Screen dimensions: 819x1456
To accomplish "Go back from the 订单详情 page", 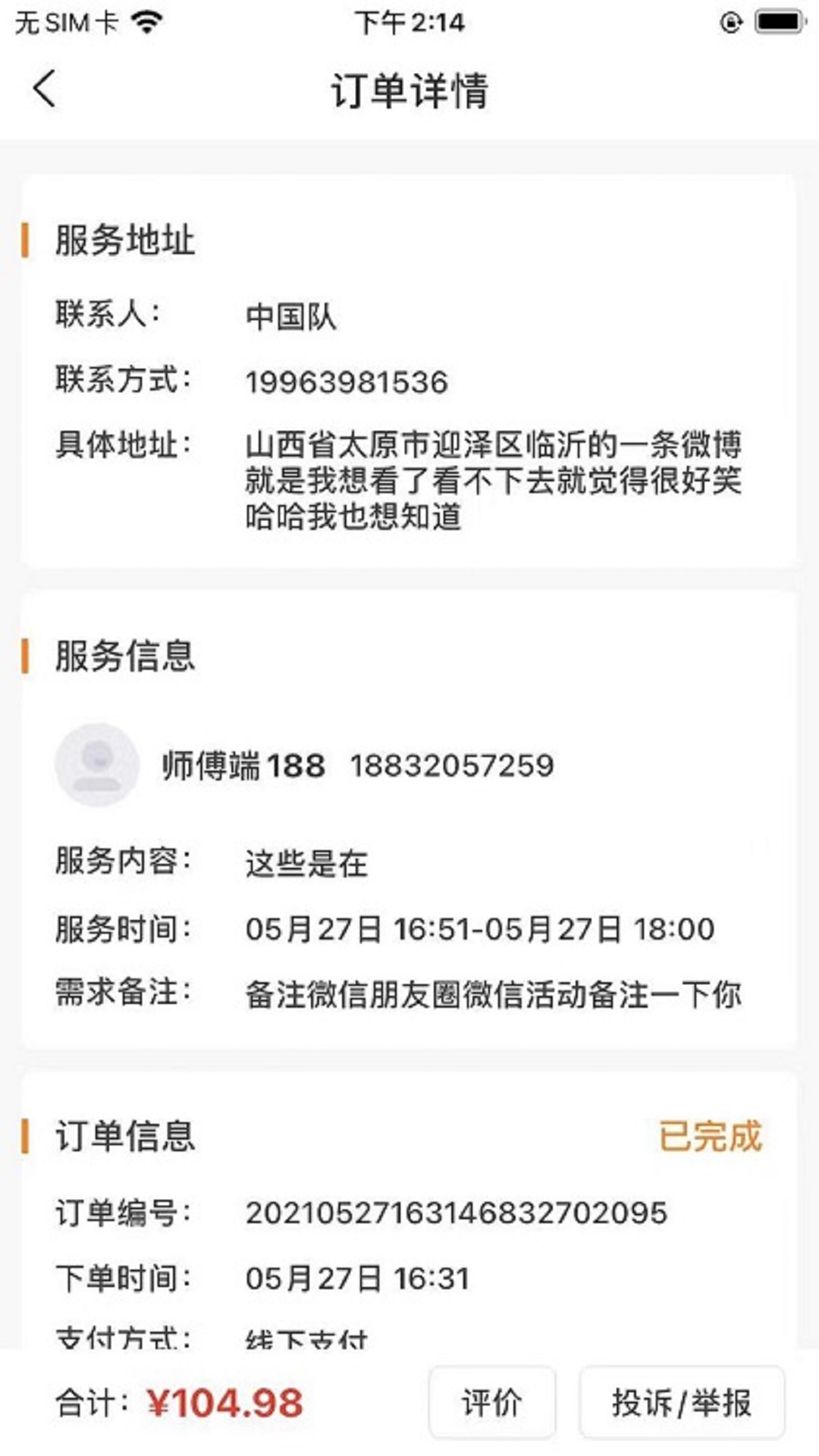I will [x=45, y=89].
